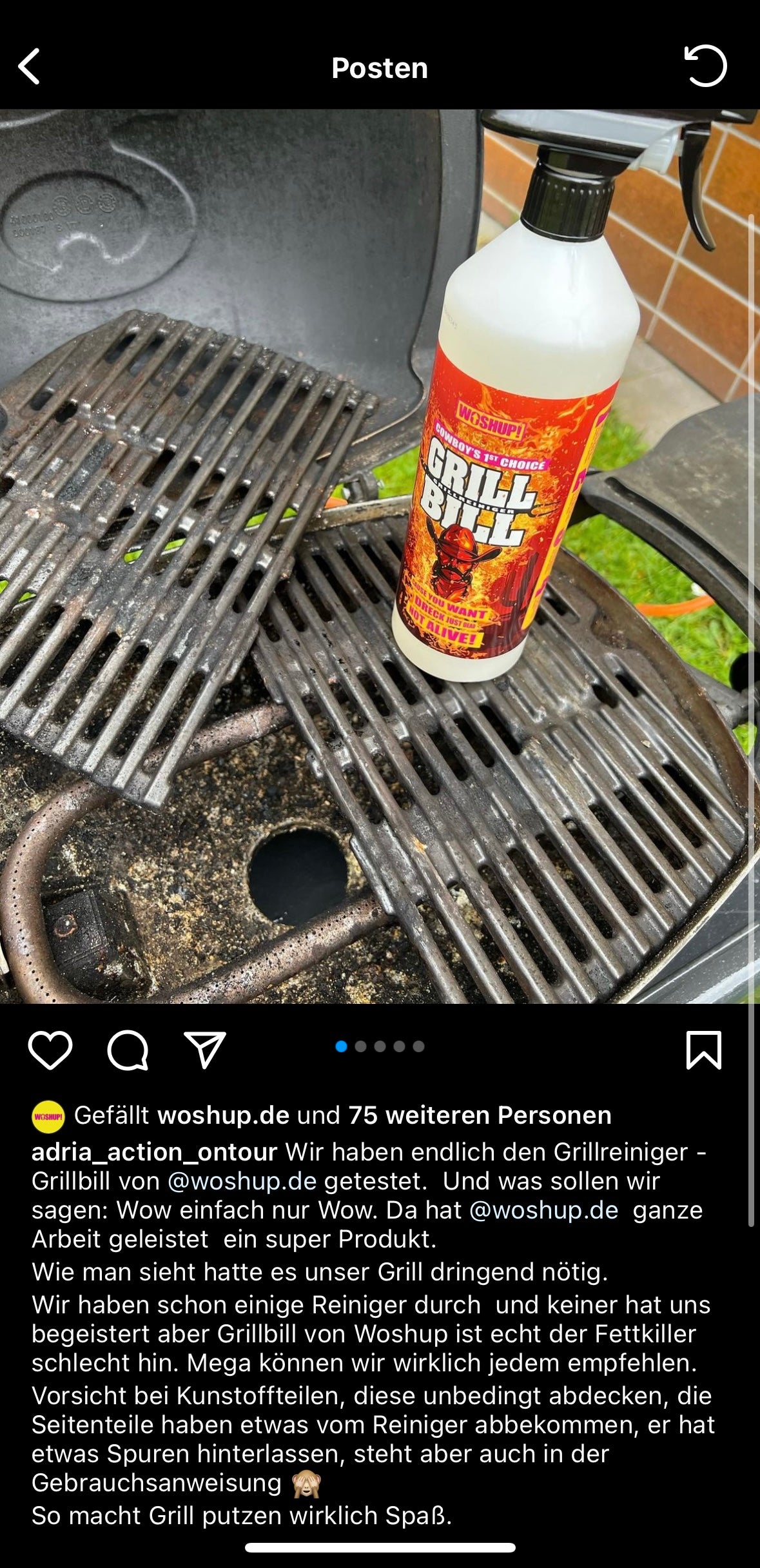Bookmark this Grillbill post

pyautogui.click(x=704, y=1050)
